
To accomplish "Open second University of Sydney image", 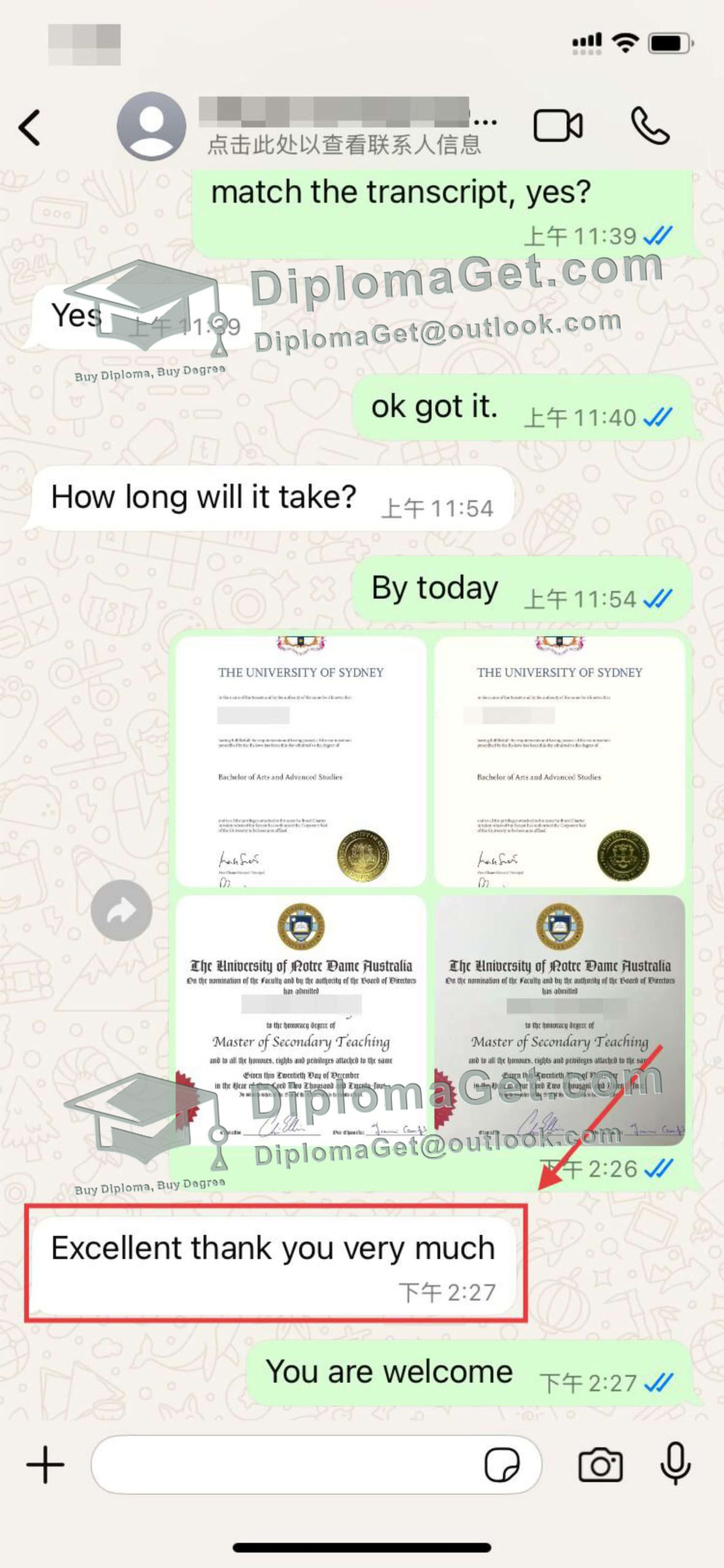I will click(x=559, y=761).
